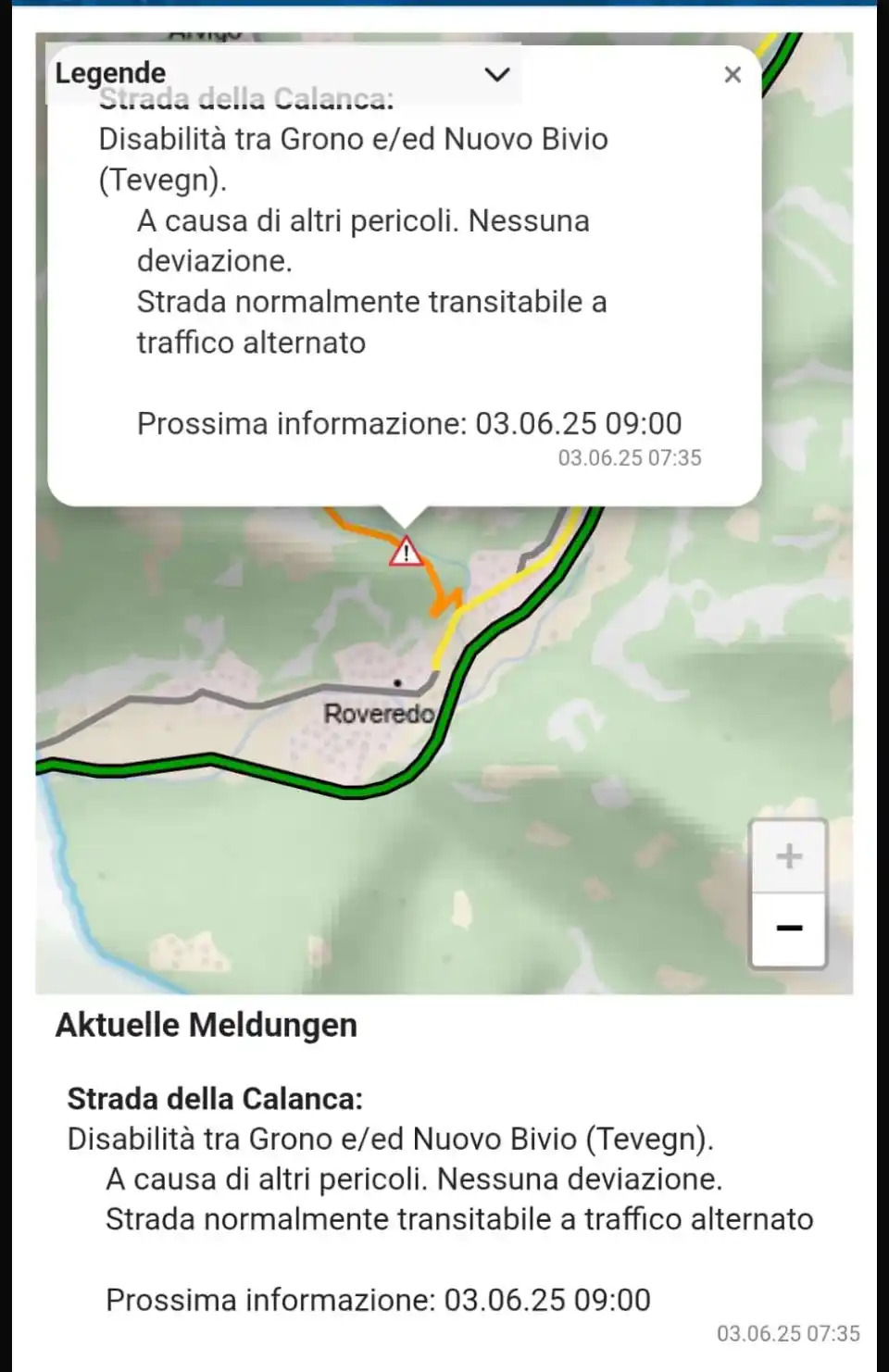Zoom in on the map
889x1372 pixels.
(x=788, y=856)
